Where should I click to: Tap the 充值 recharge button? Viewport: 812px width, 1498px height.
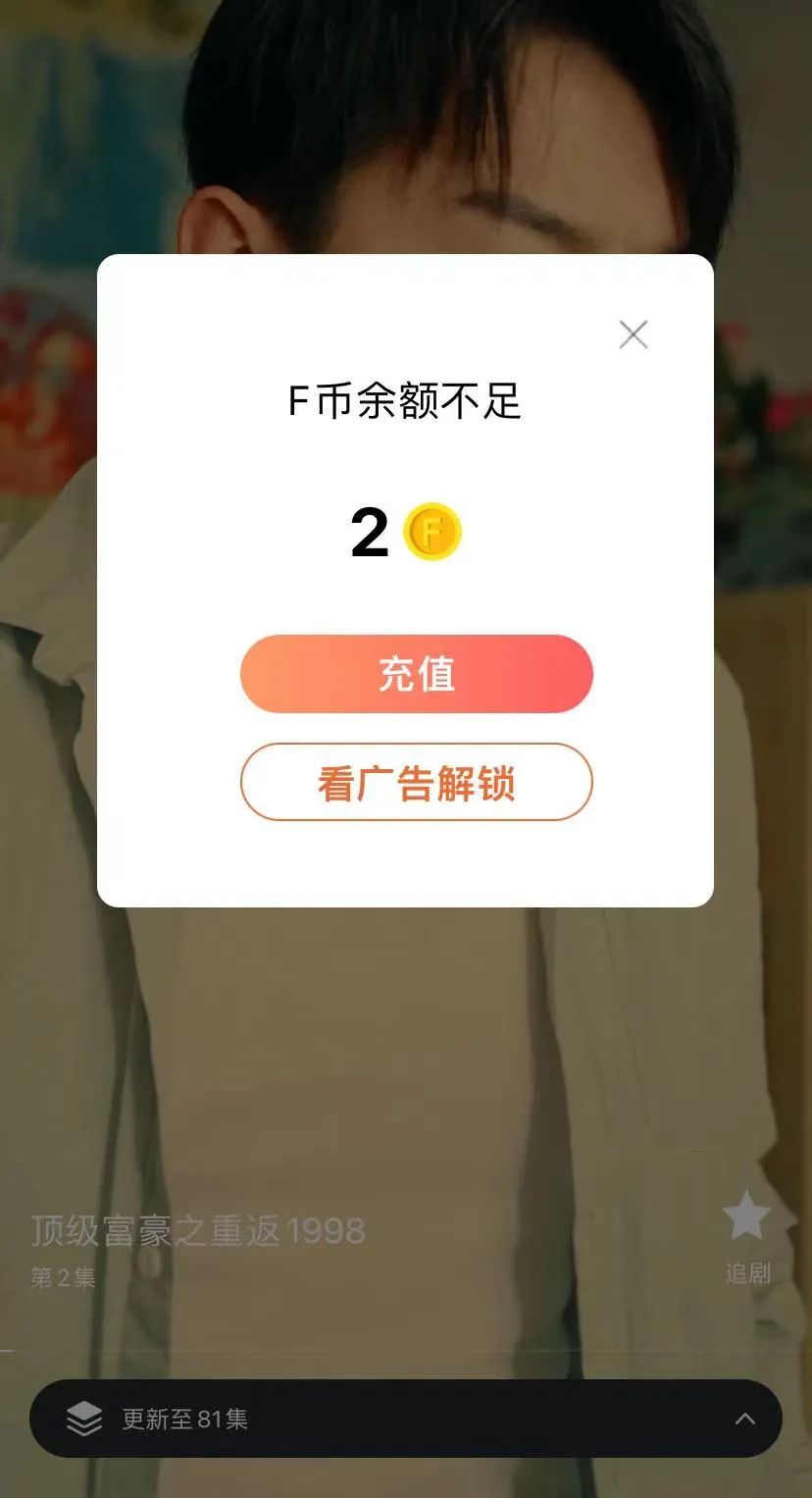pyautogui.click(x=416, y=674)
